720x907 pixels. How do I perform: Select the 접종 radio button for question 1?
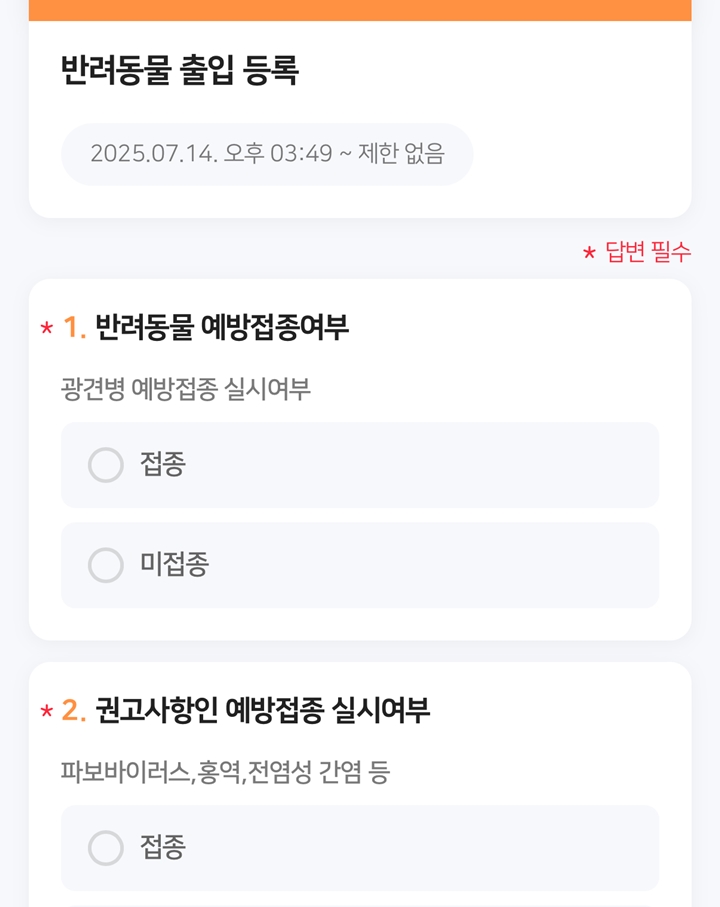(x=106, y=465)
